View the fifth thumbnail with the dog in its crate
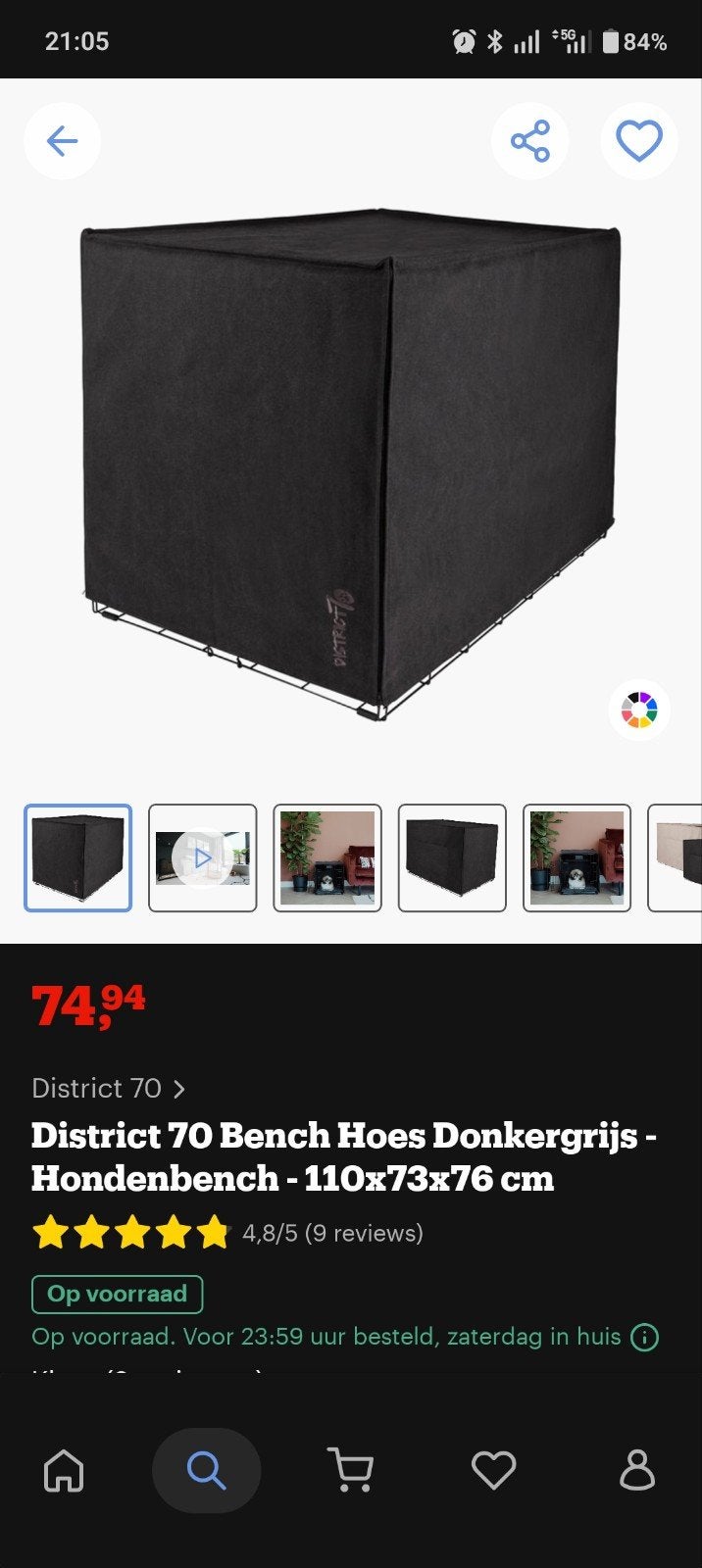 [577, 858]
